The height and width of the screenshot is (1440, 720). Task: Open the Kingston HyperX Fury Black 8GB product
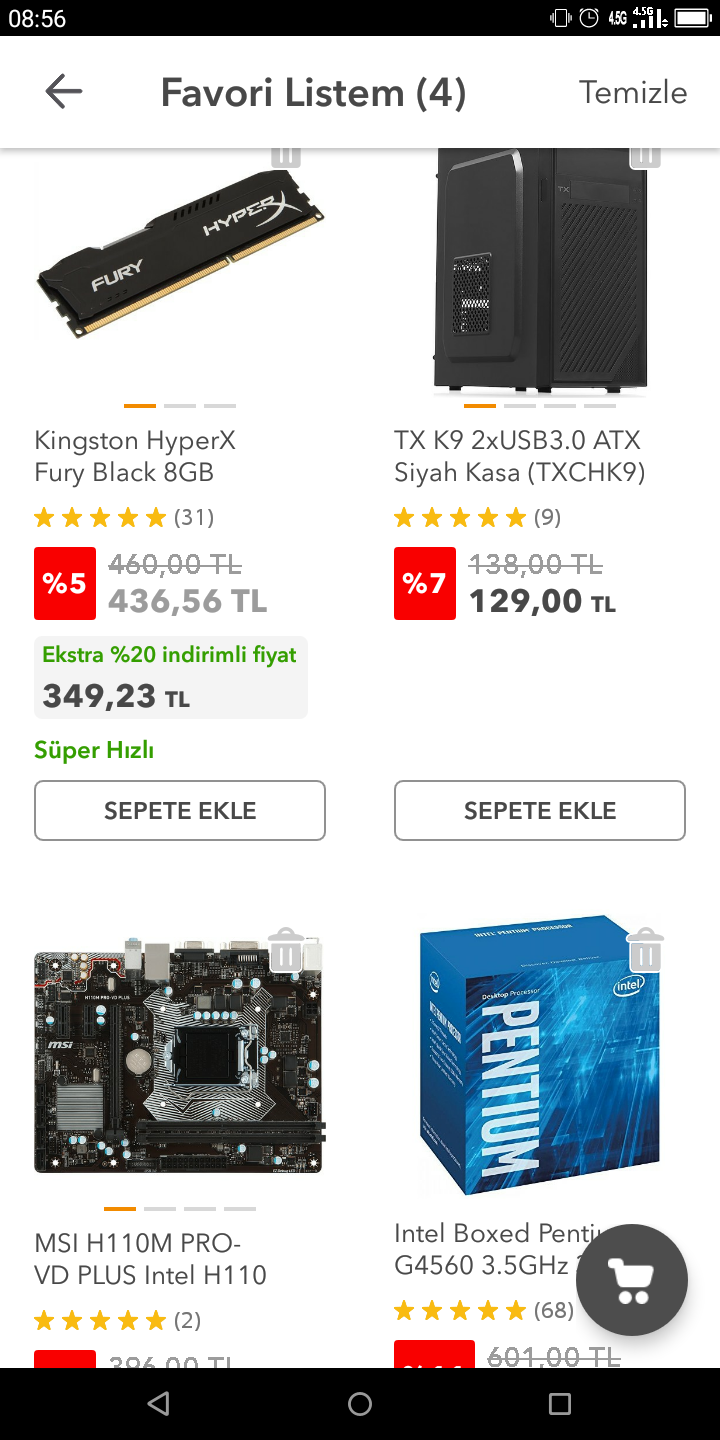click(x=135, y=456)
